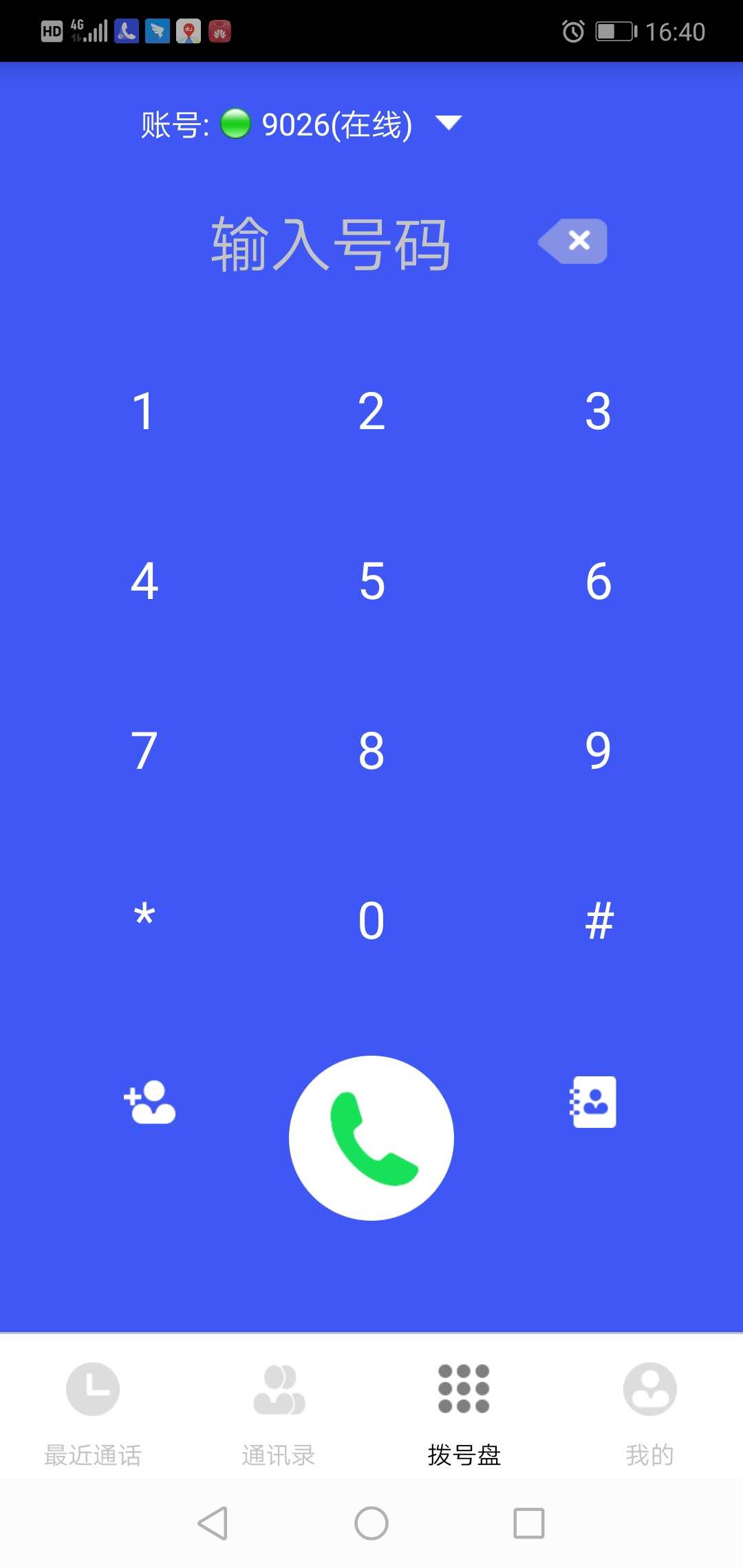Add a new contact
The height and width of the screenshot is (1568, 743).
pos(149,1102)
